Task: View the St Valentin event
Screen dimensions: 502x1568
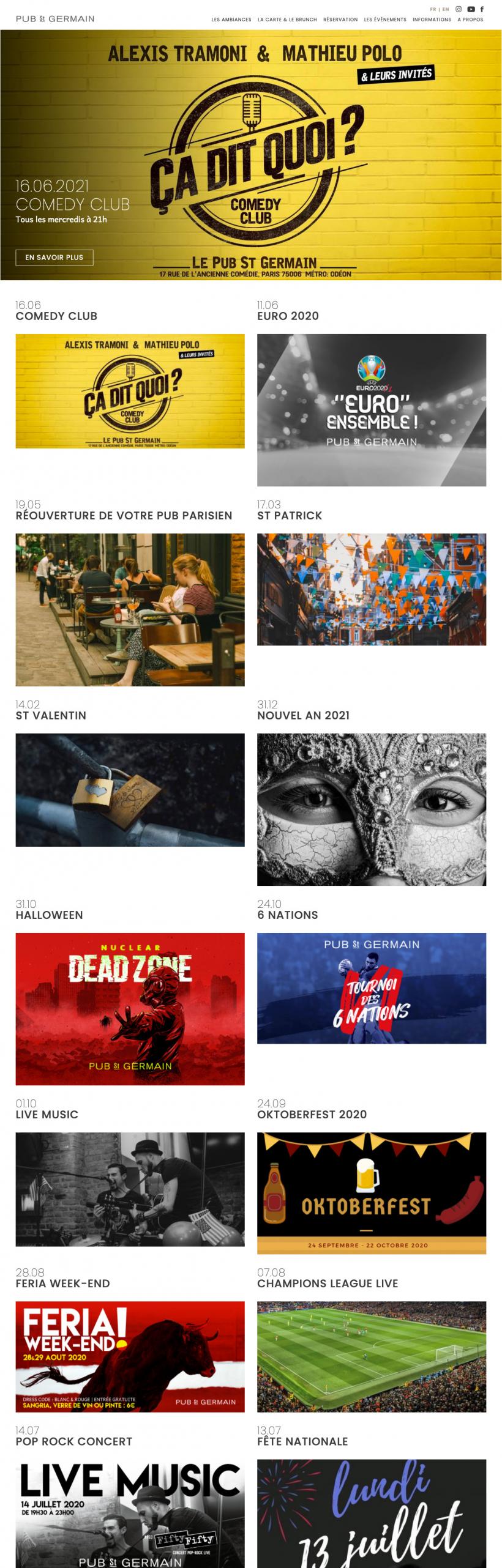Action: (x=130, y=789)
